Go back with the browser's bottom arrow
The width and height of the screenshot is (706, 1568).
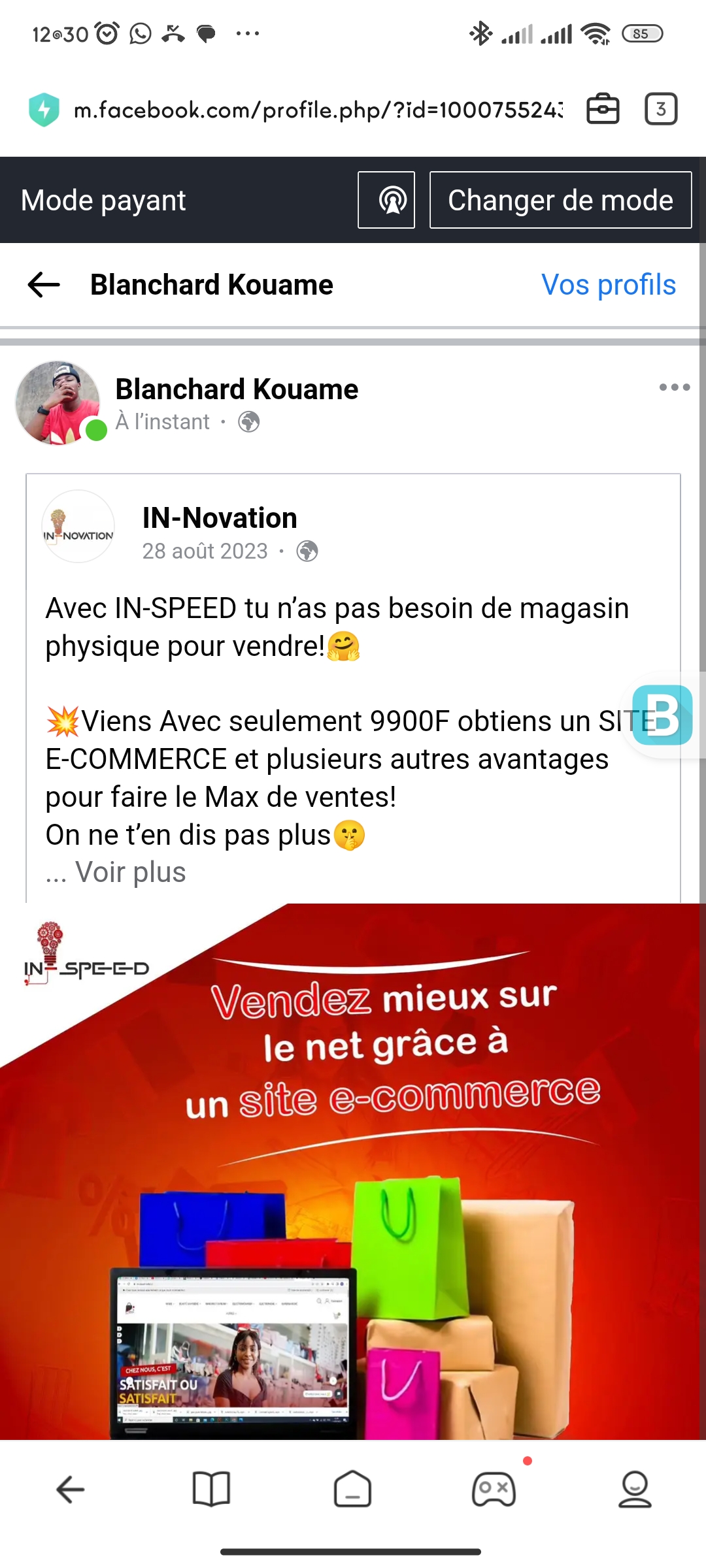point(71,1490)
